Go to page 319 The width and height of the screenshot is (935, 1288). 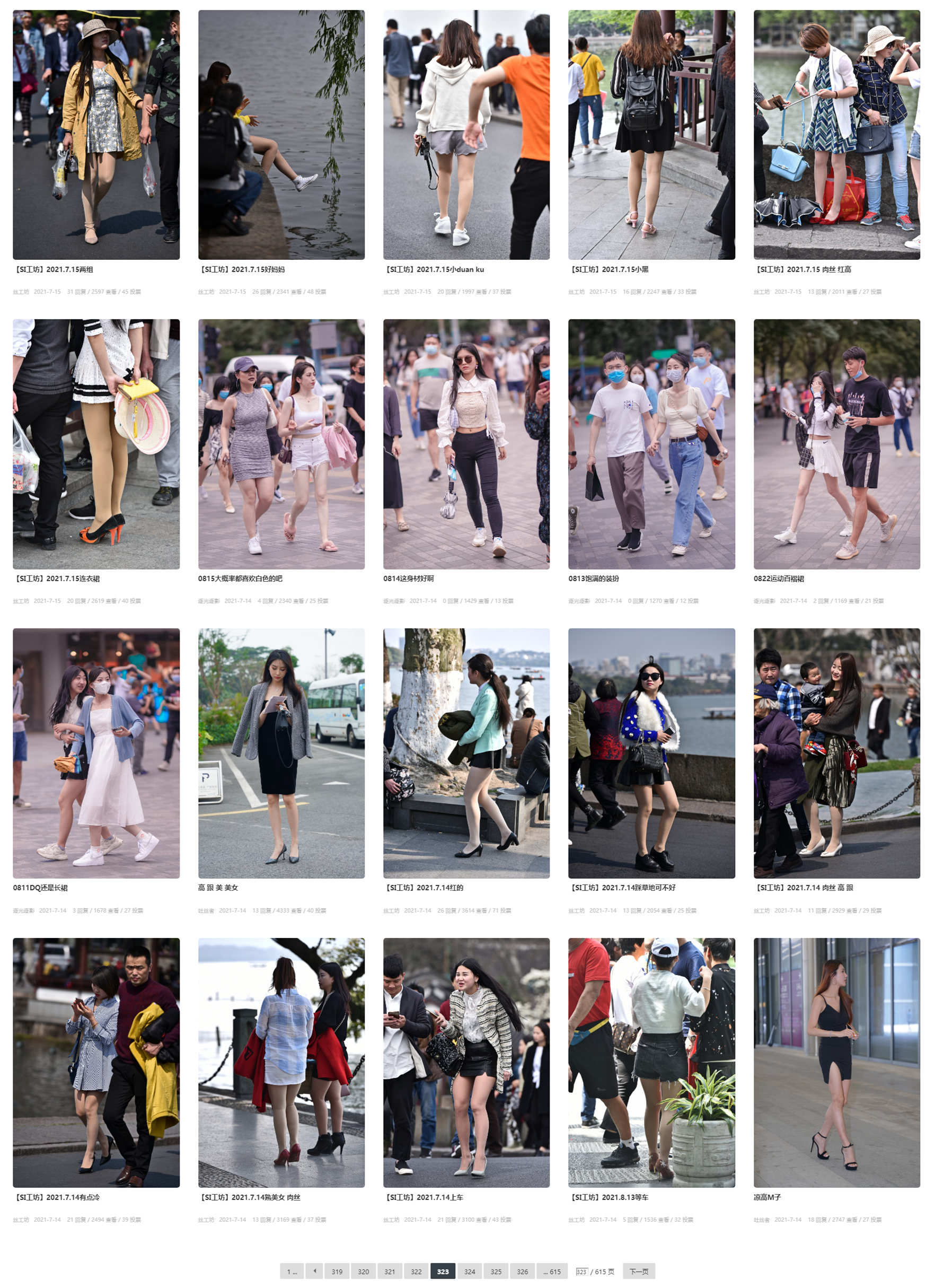[337, 1272]
